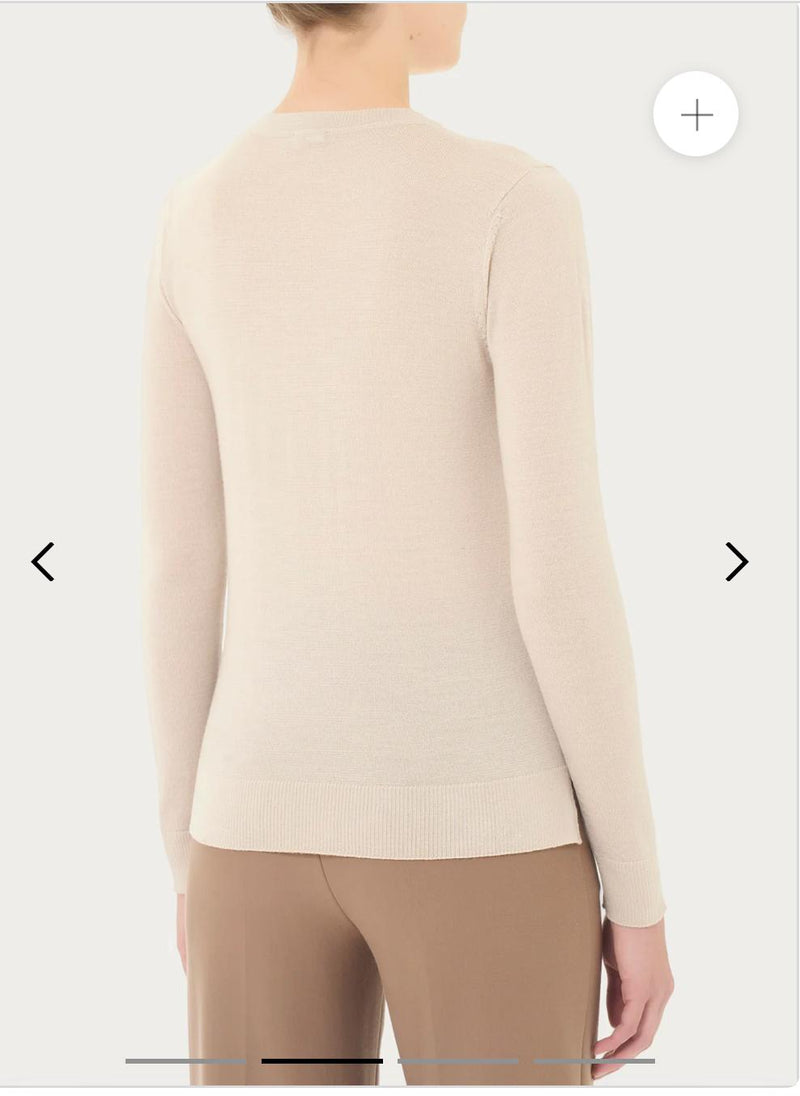Tap the plus zoom button
Viewport: 800px width, 1096px height.
tap(696, 114)
